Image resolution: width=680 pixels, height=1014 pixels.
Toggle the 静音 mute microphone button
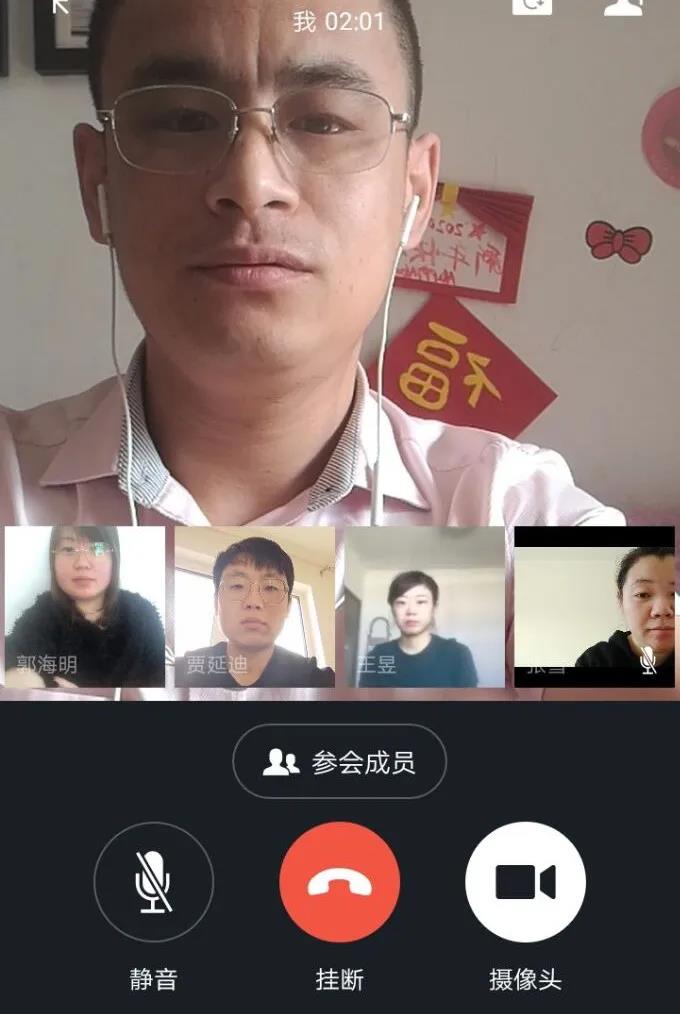point(153,882)
